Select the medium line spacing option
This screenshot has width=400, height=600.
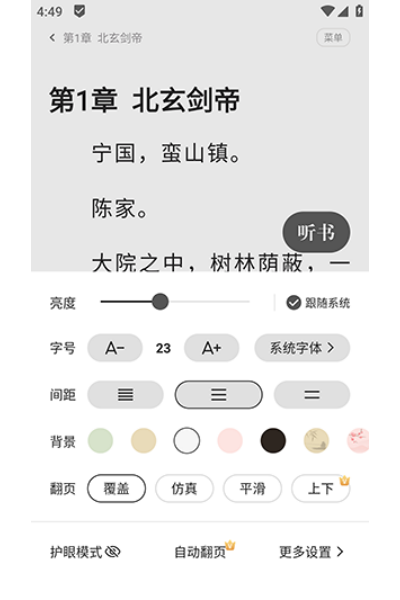coord(219,395)
